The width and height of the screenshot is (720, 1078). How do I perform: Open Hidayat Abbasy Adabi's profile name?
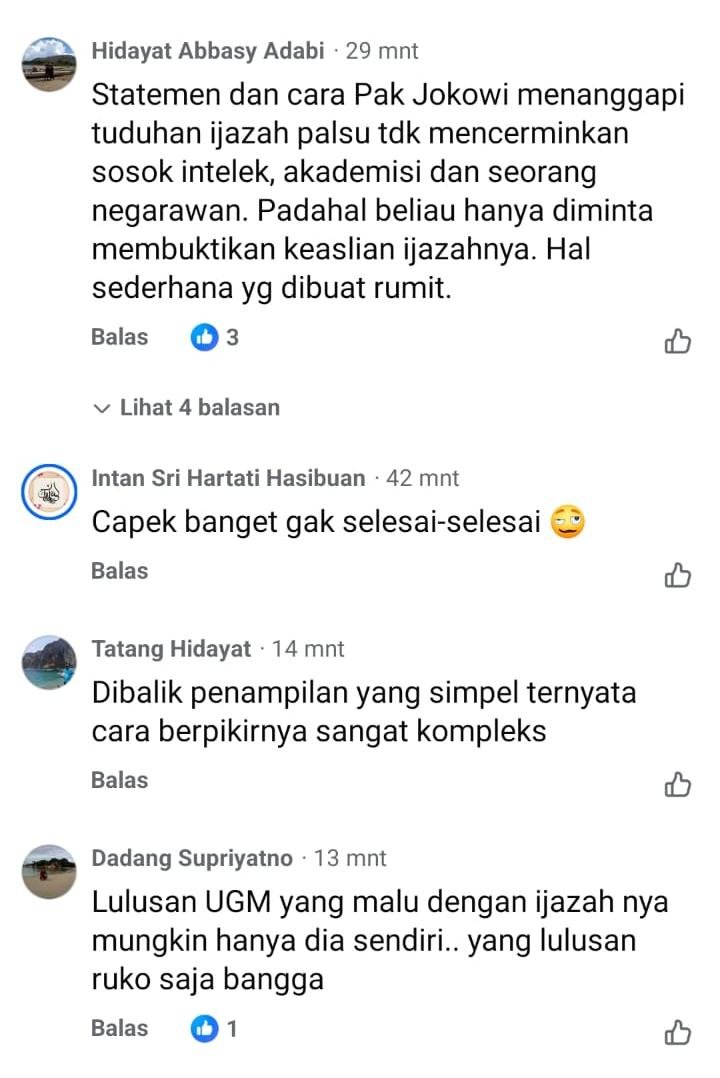(208, 50)
